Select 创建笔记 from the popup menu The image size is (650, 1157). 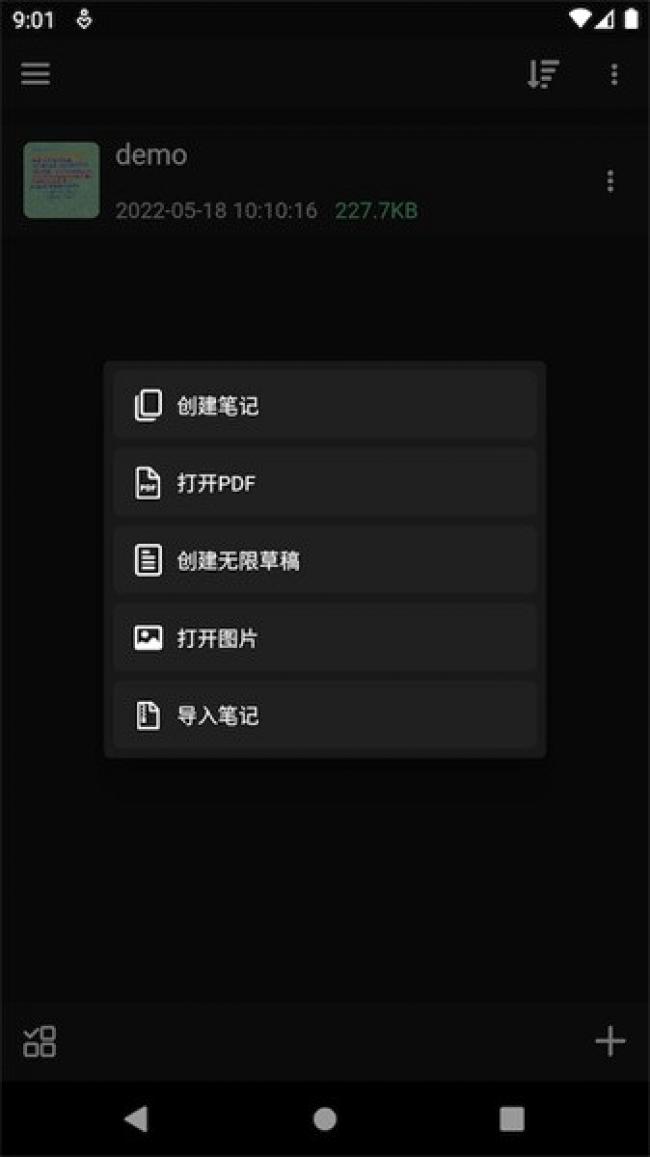click(324, 406)
